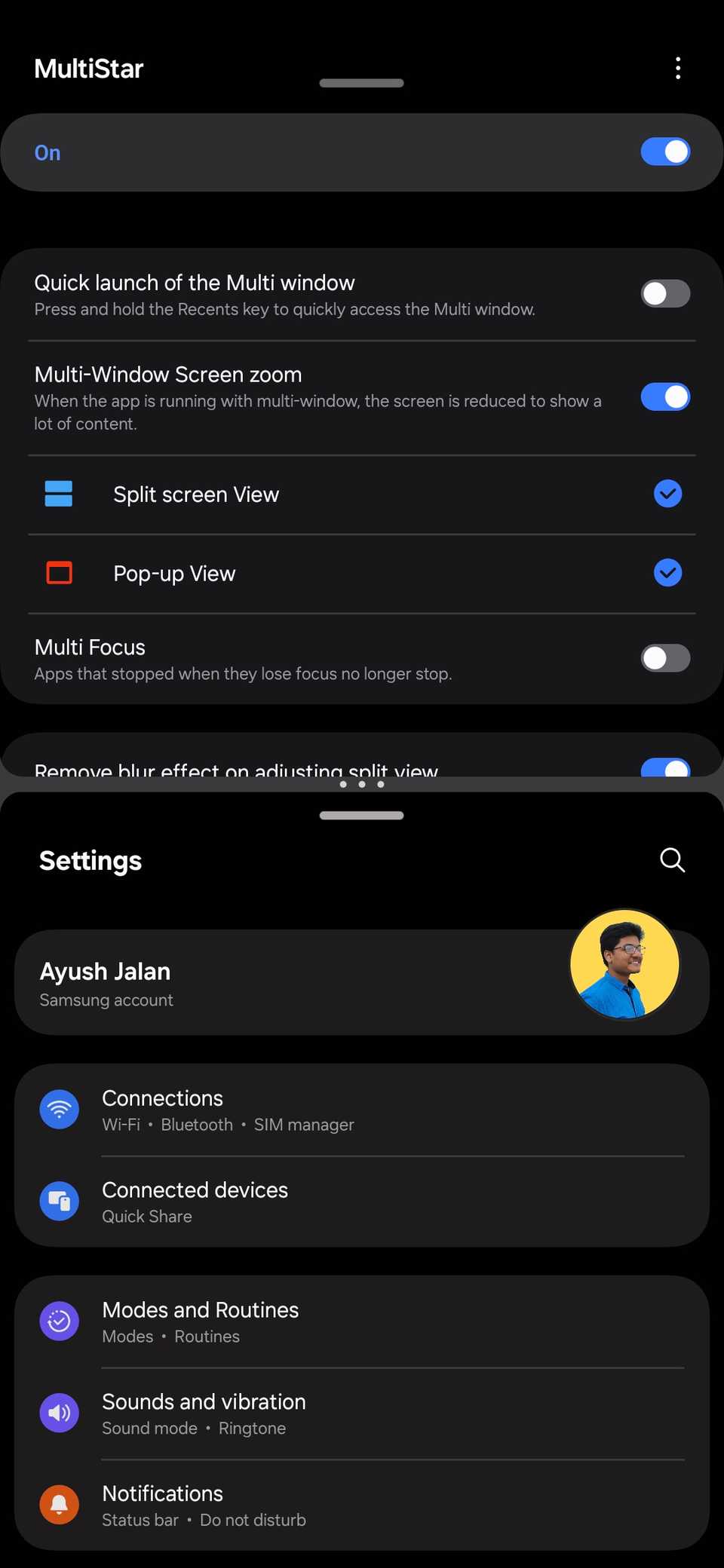The image size is (724, 1568).
Task: Click the middle page indicator dot
Action: pos(362,784)
